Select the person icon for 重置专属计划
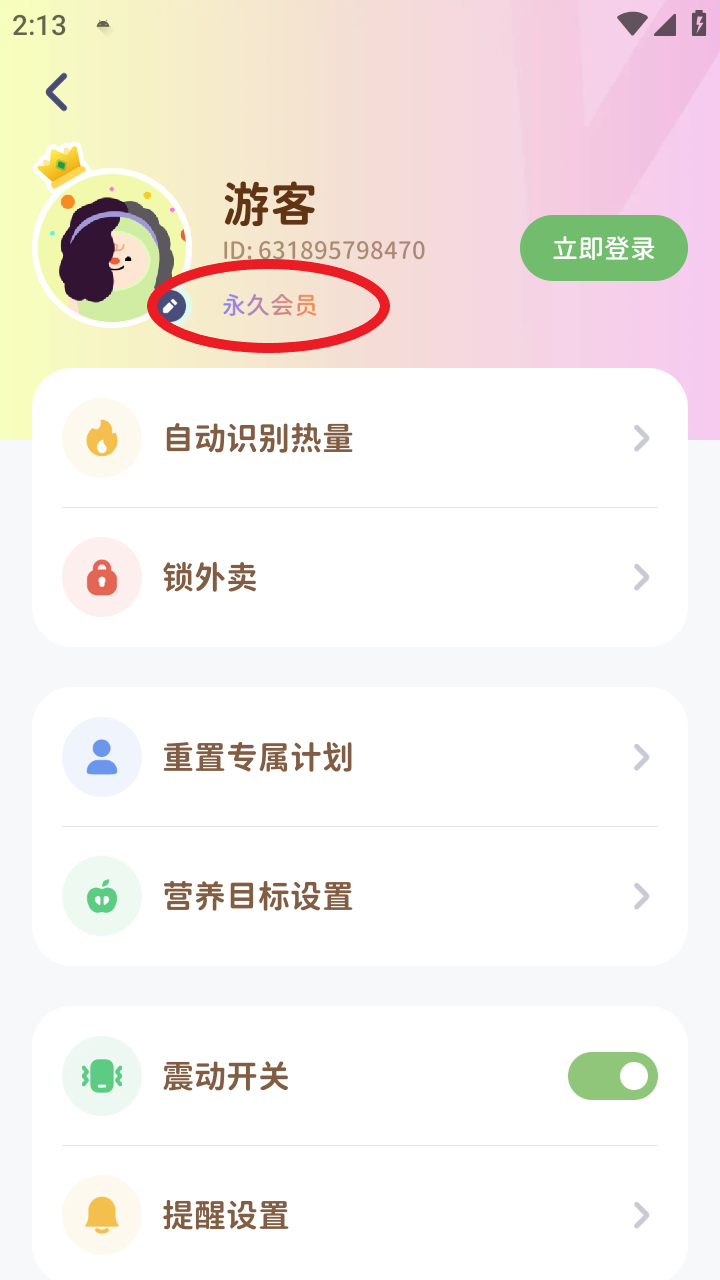The image size is (720, 1280). coord(101,757)
